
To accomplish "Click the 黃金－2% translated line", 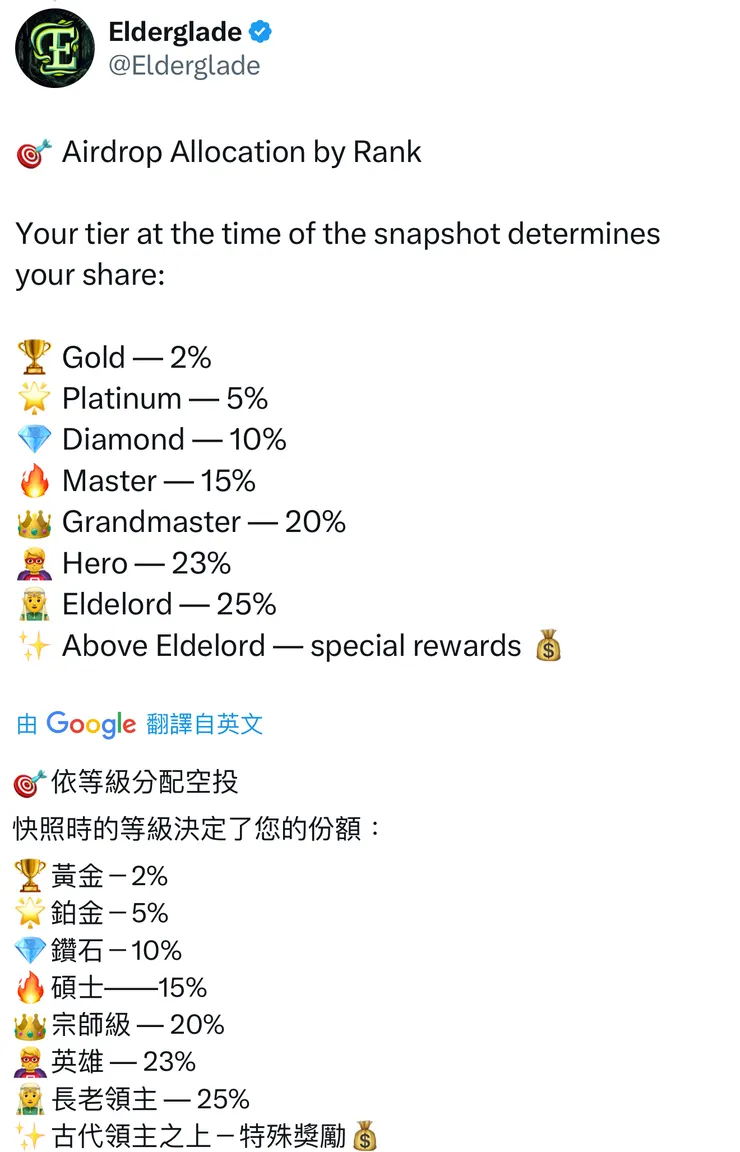I will click(110, 874).
